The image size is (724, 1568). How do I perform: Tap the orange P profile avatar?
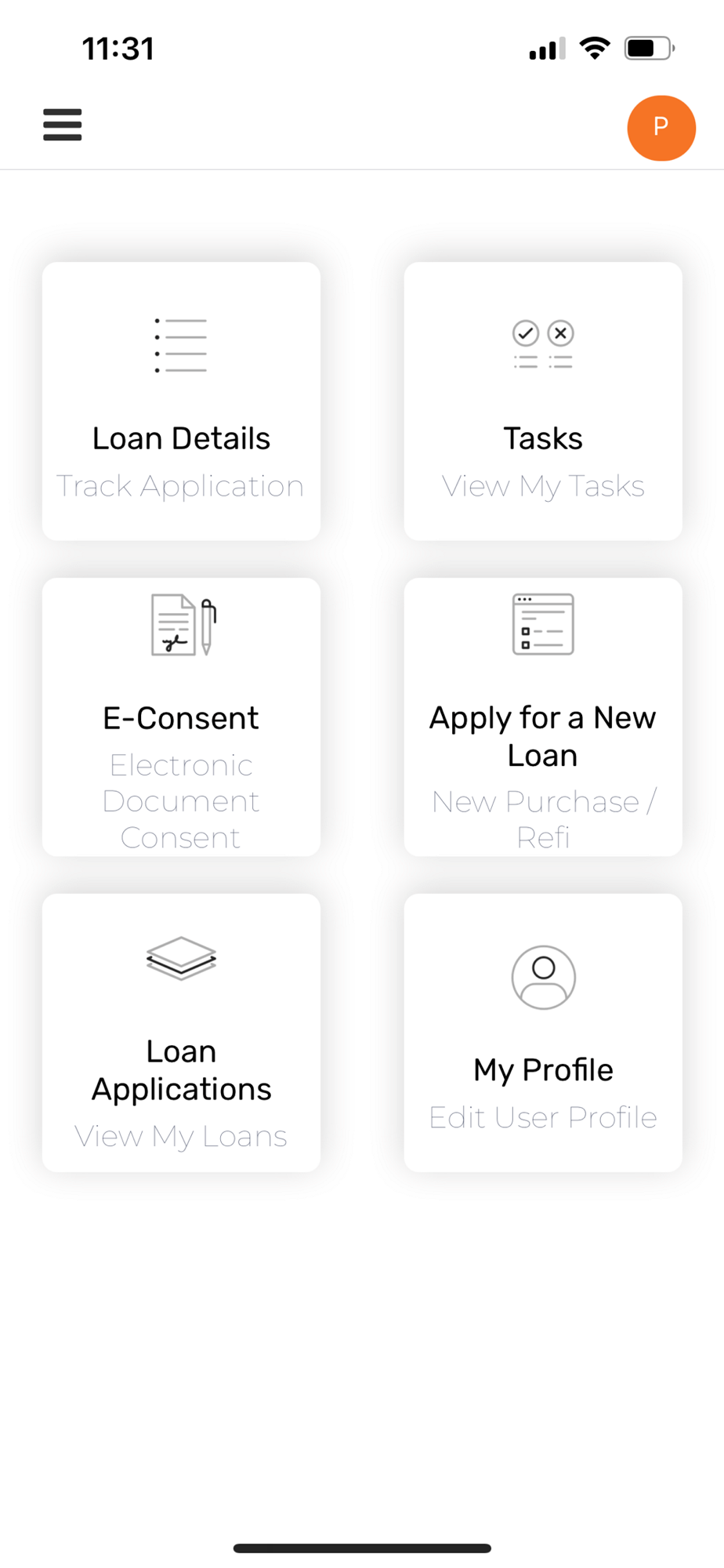tap(661, 128)
